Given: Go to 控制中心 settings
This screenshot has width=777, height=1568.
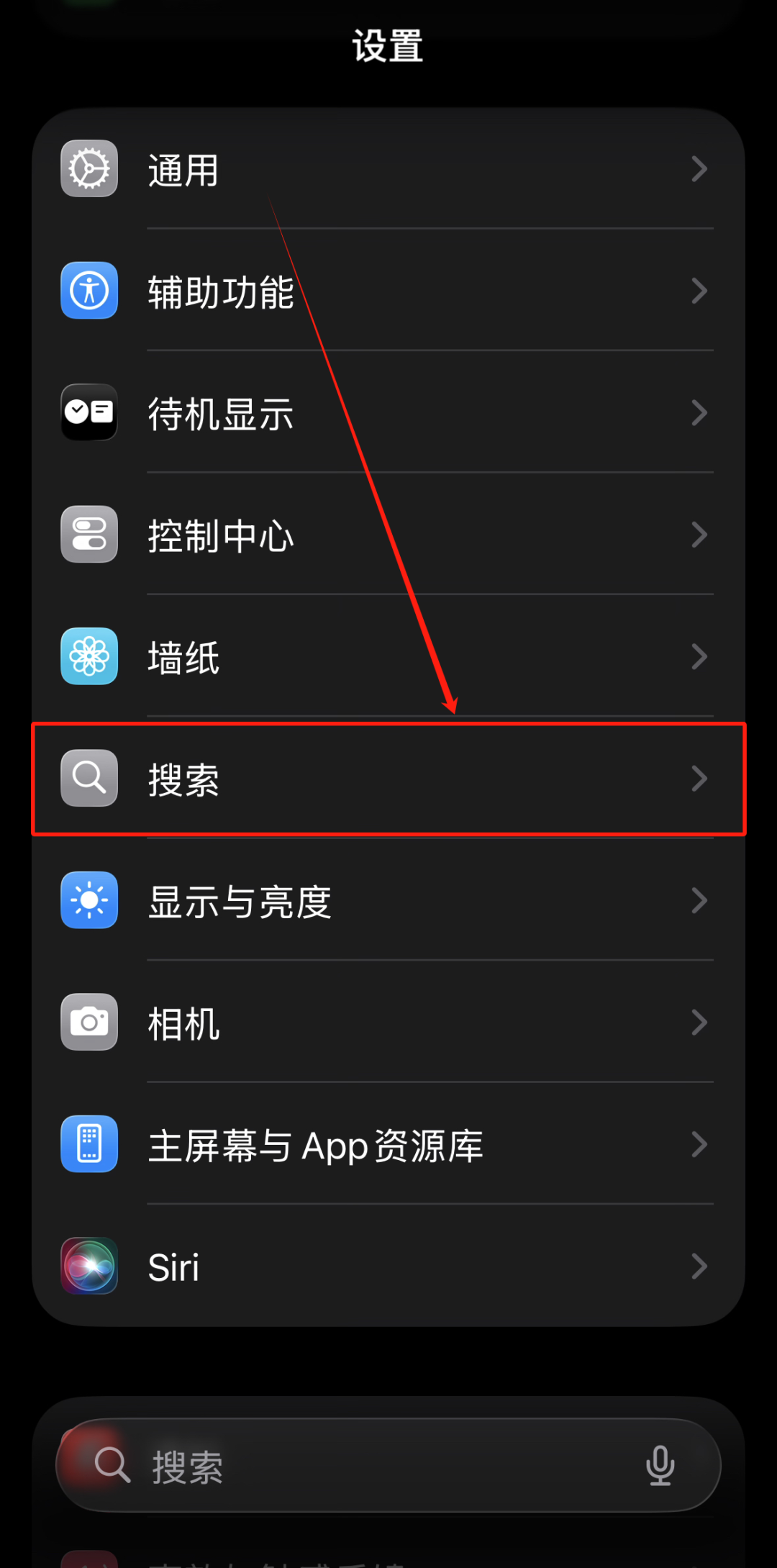Looking at the screenshot, I should click(x=388, y=535).
